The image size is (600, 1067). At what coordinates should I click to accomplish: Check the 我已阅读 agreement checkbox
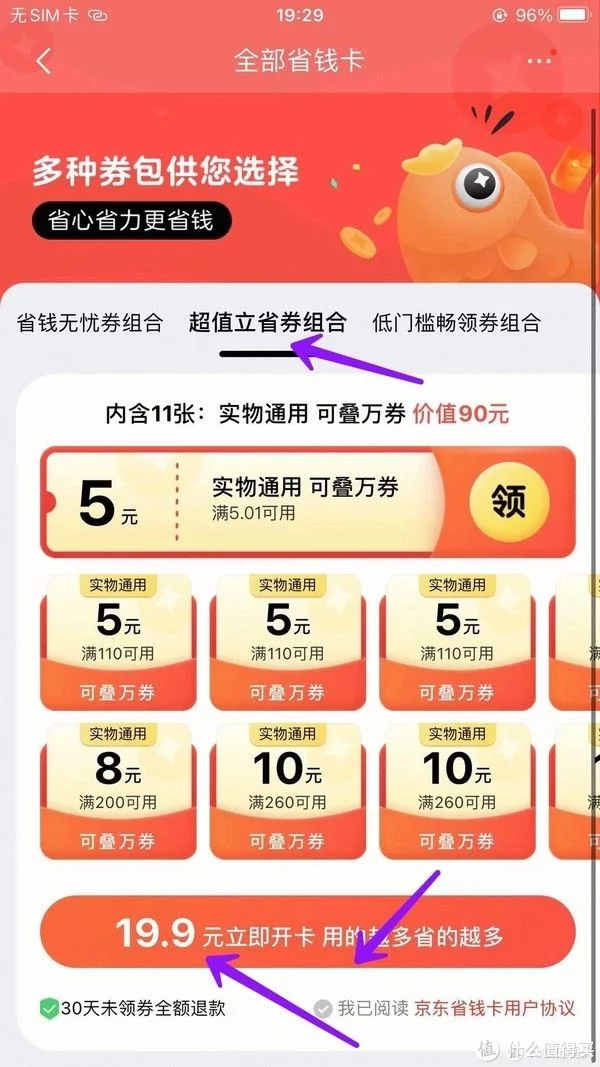(x=322, y=1008)
